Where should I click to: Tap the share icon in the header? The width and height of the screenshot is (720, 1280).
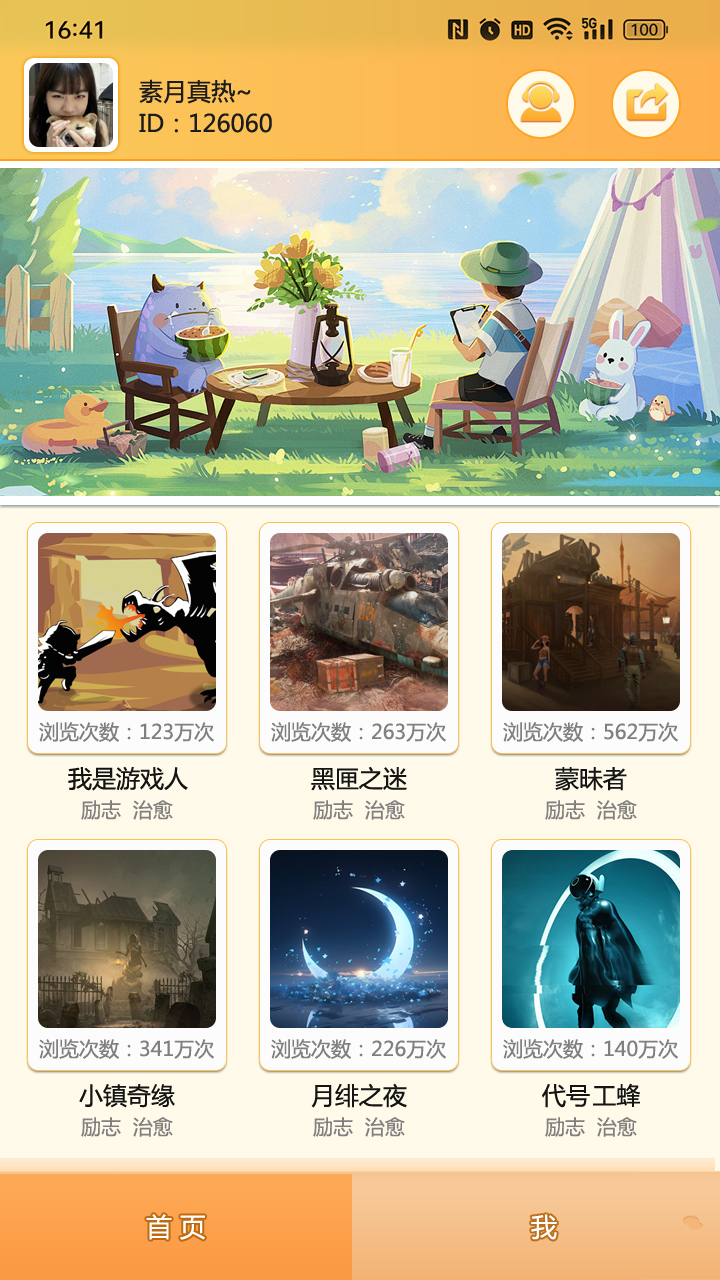pos(645,104)
